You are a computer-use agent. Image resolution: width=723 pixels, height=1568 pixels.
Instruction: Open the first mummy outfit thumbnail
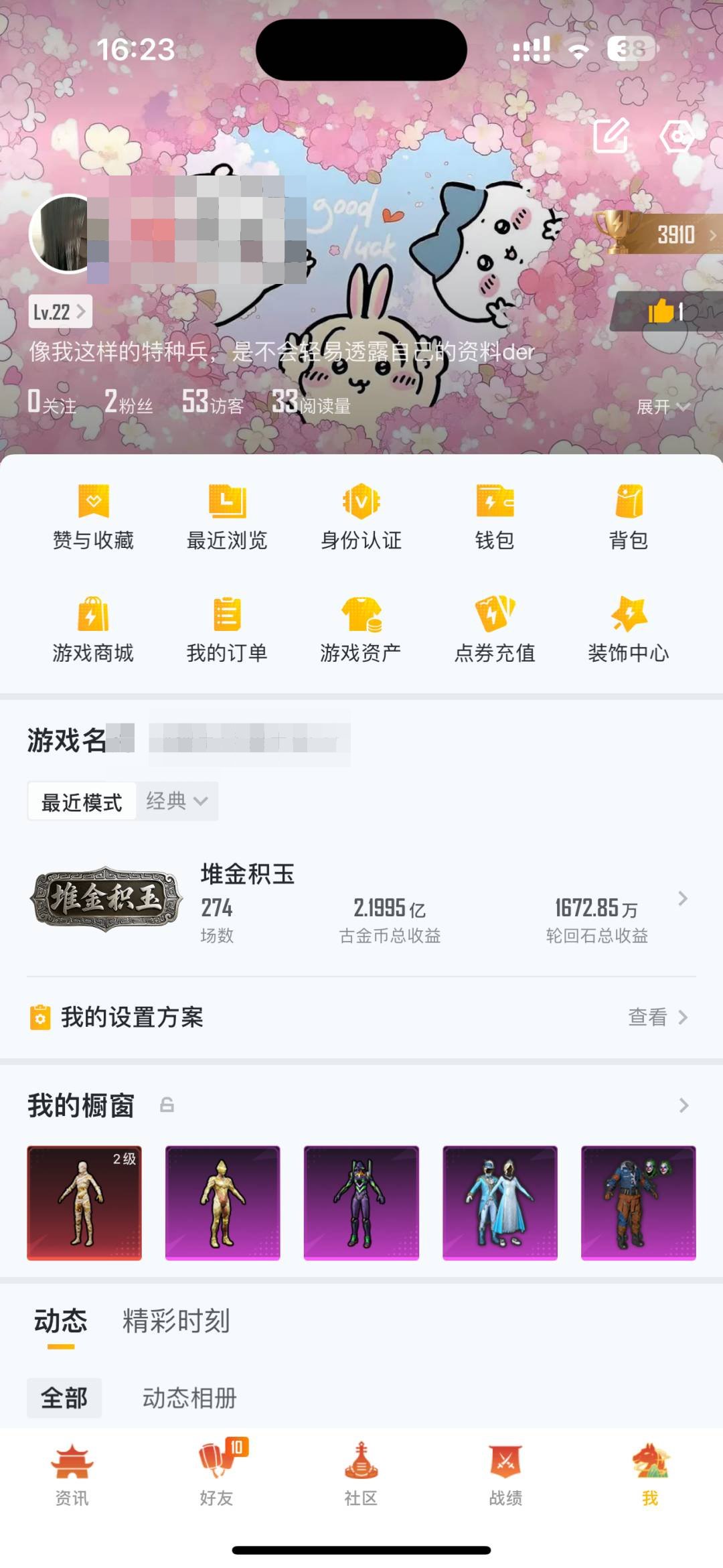84,1204
